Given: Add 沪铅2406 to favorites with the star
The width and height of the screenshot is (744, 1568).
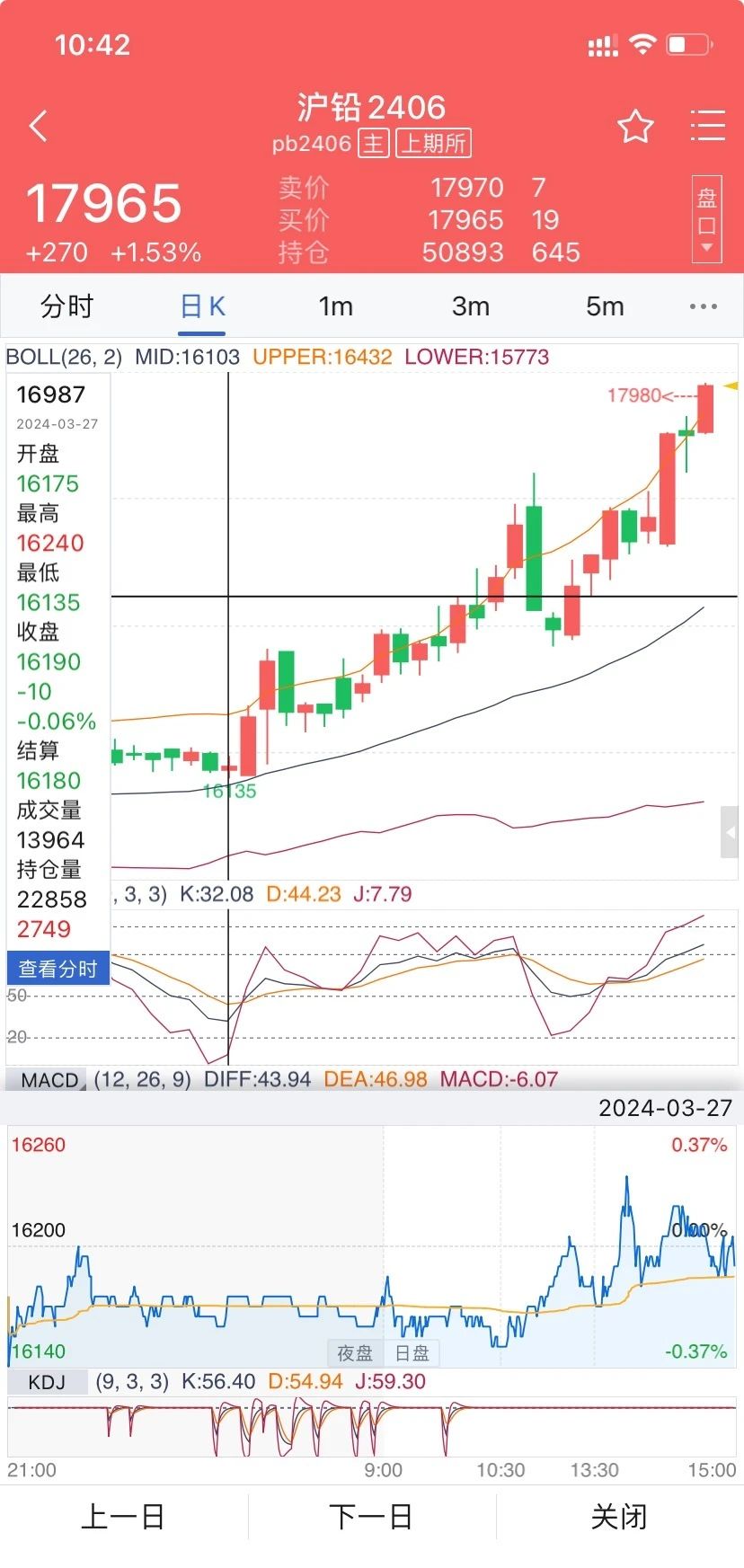Looking at the screenshot, I should tap(635, 127).
